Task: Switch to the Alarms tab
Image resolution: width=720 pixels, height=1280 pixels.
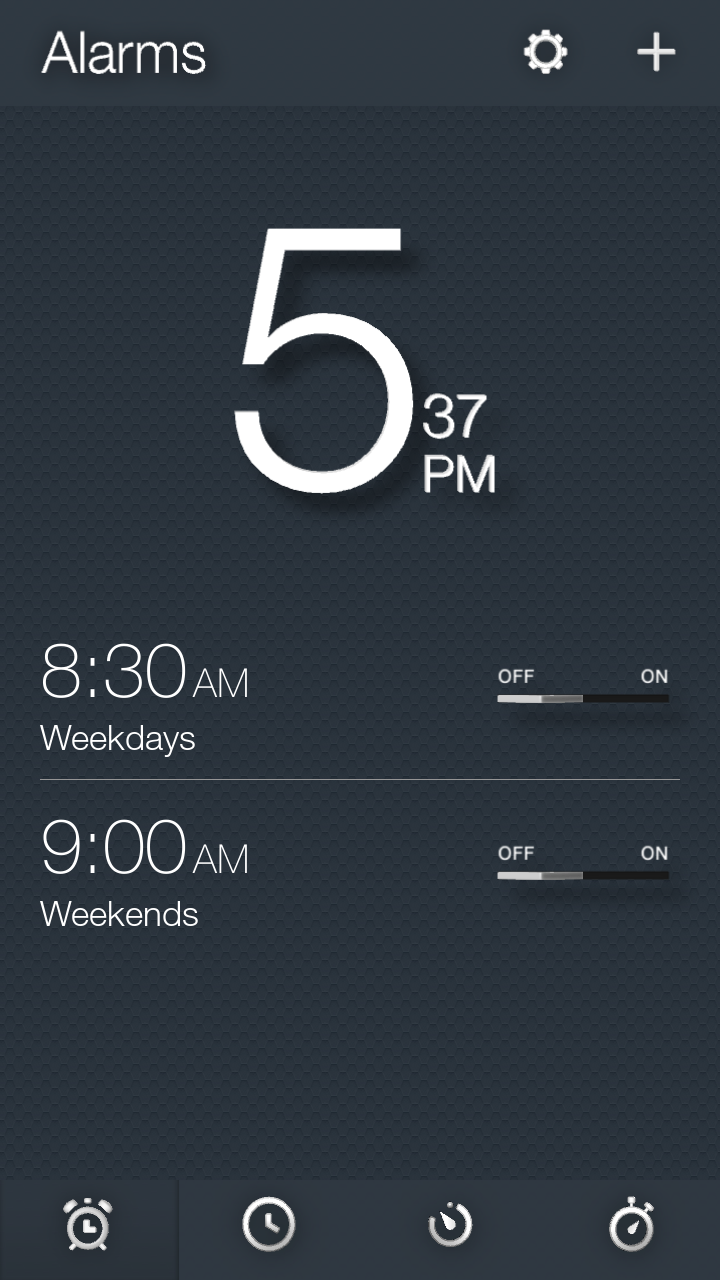Action: [88, 1224]
